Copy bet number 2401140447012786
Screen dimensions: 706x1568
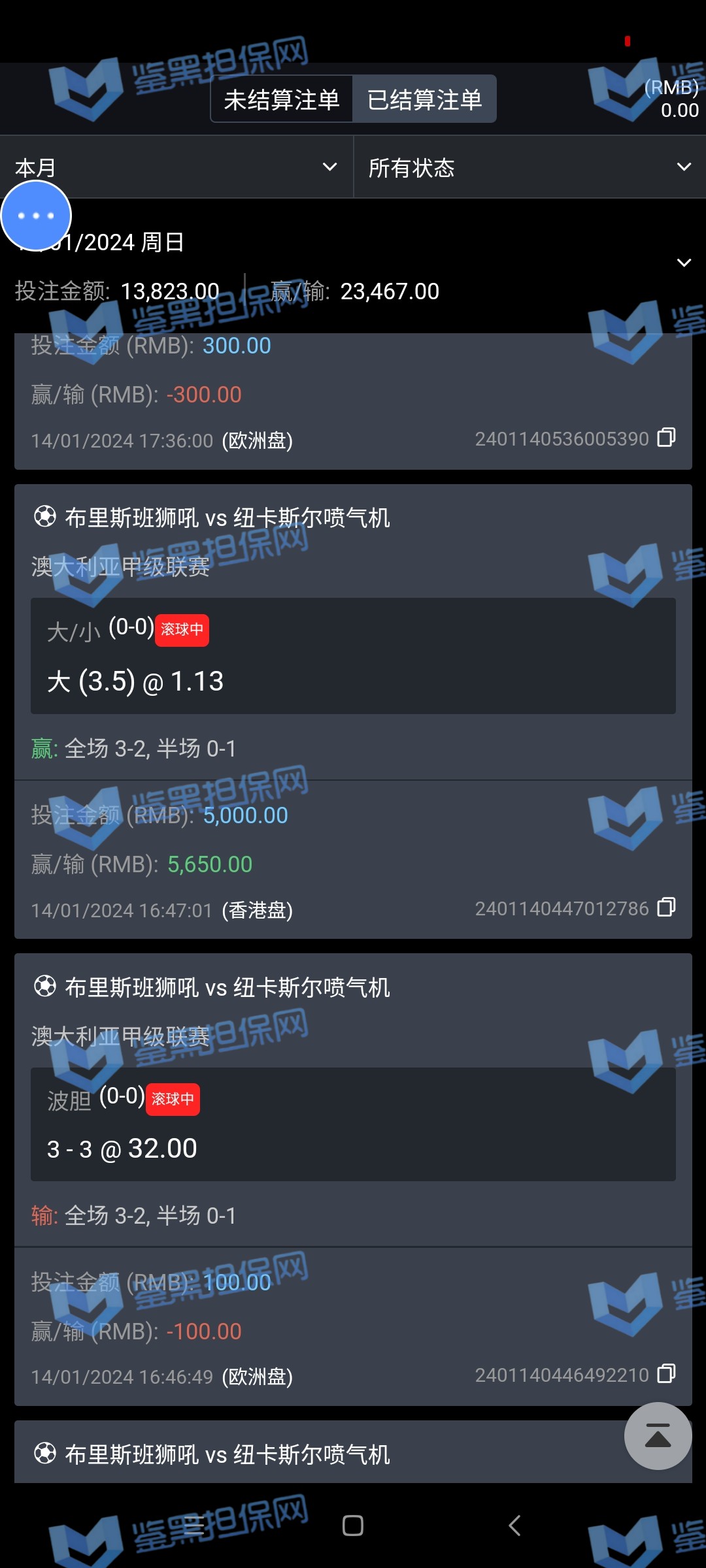pos(666,907)
